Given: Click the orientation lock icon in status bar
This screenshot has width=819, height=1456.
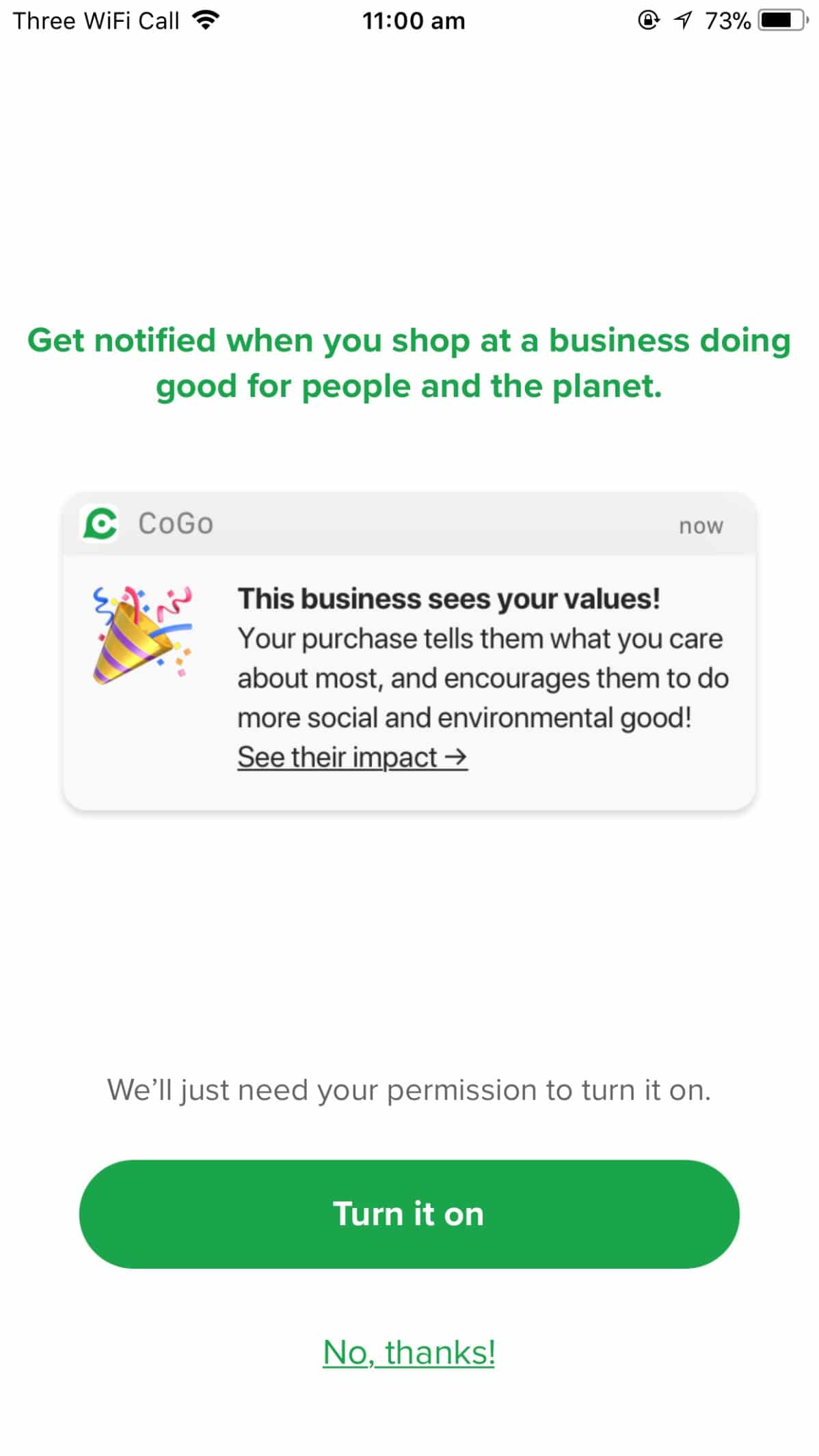Looking at the screenshot, I should click(x=647, y=20).
